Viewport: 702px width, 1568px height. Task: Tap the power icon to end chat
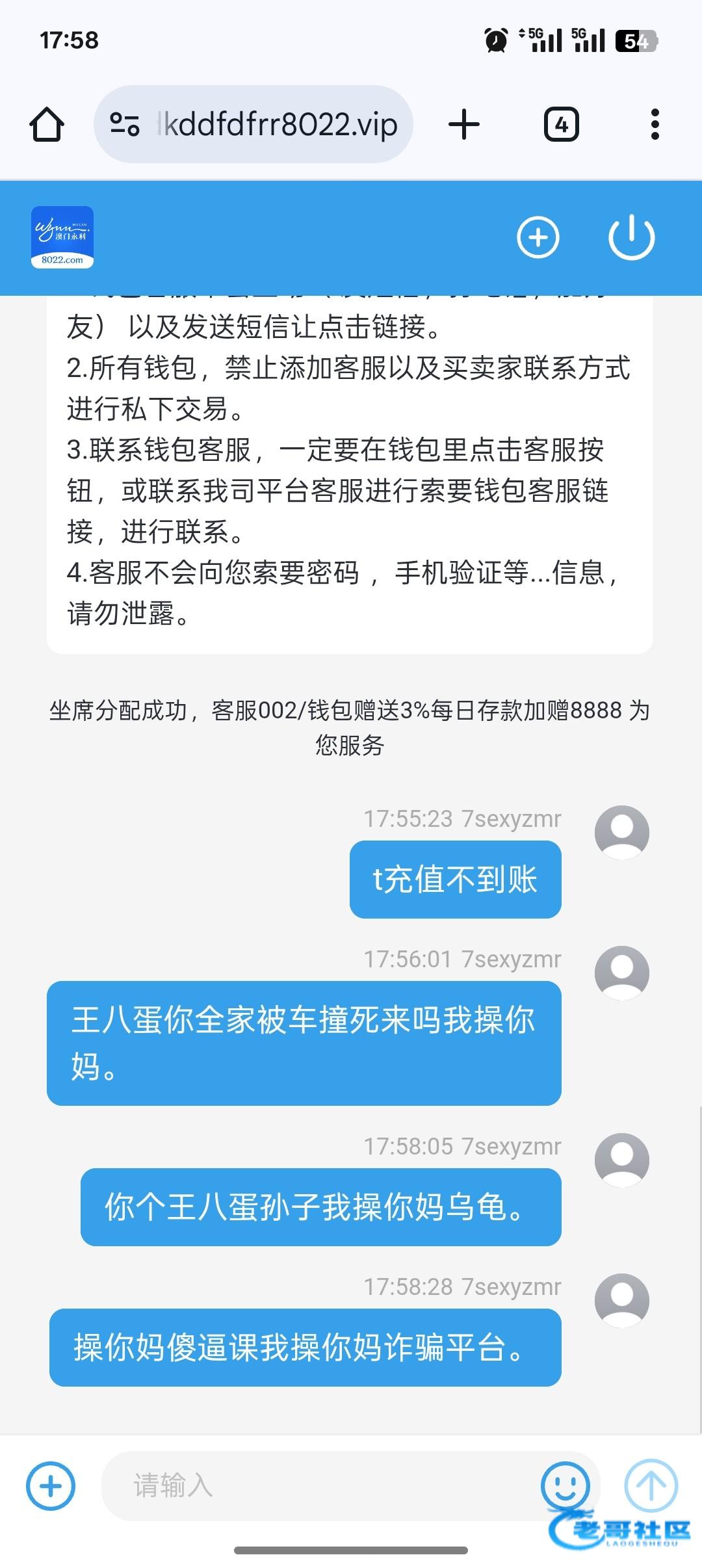[631, 237]
